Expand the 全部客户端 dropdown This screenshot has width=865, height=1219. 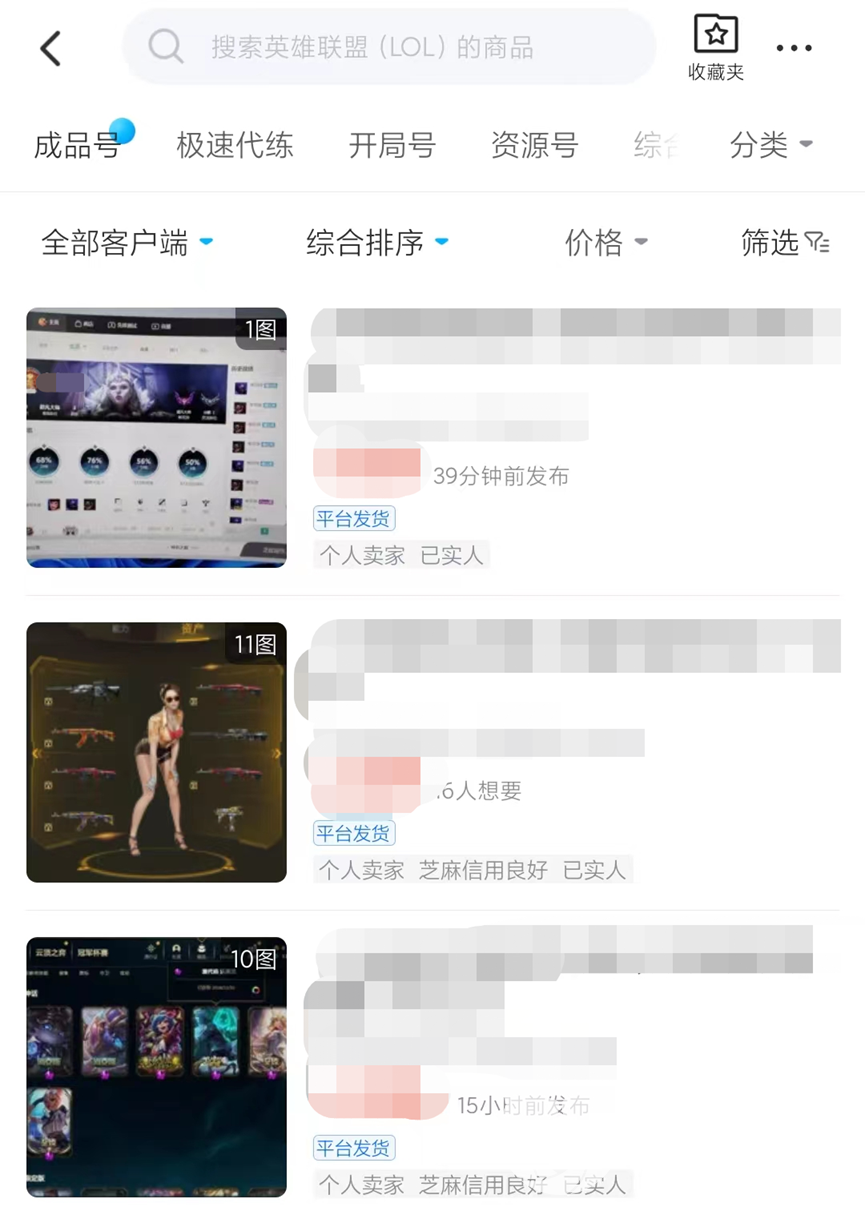(127, 242)
